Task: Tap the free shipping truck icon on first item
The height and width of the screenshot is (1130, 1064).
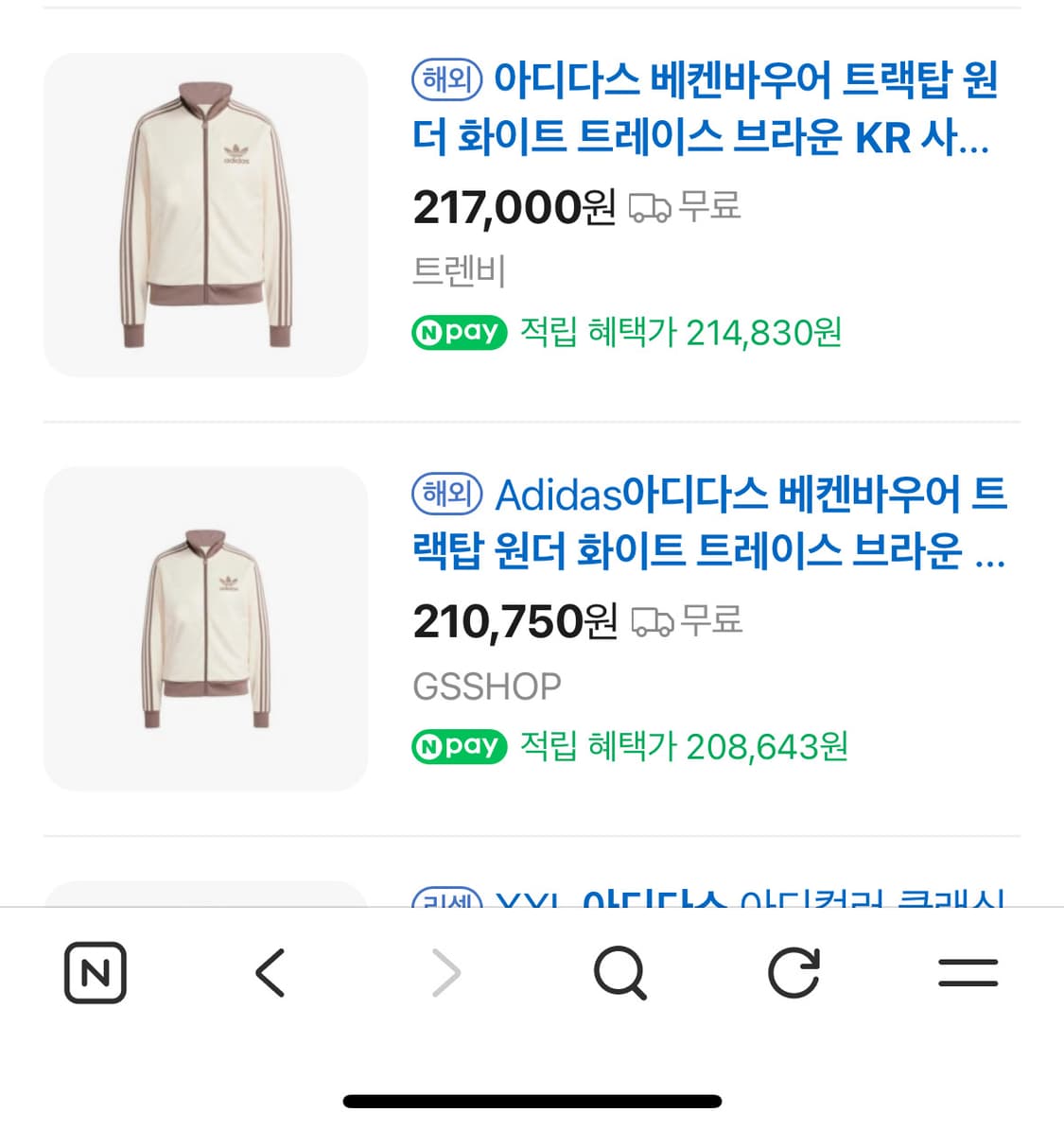Action: (651, 206)
